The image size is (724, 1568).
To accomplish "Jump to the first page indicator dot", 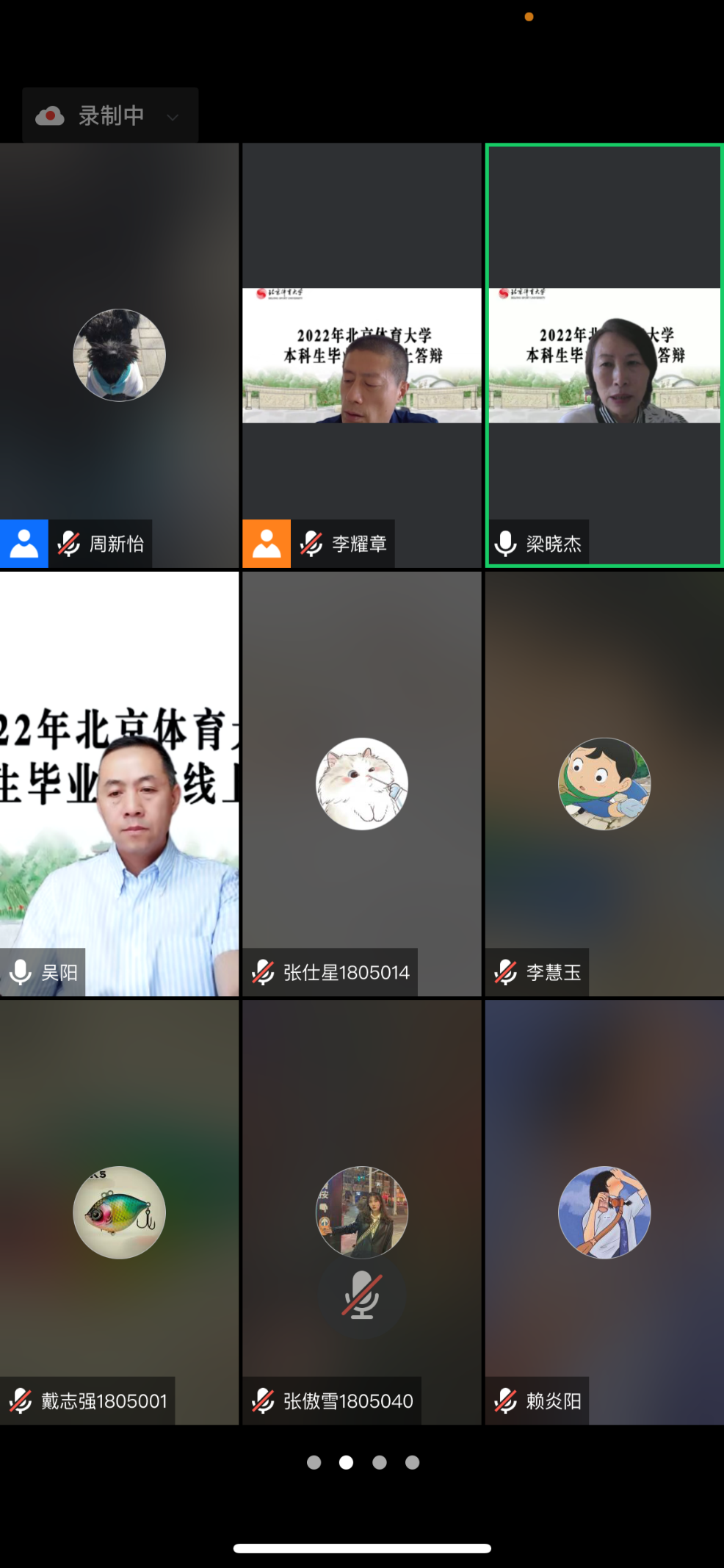I will pyautogui.click(x=314, y=1462).
